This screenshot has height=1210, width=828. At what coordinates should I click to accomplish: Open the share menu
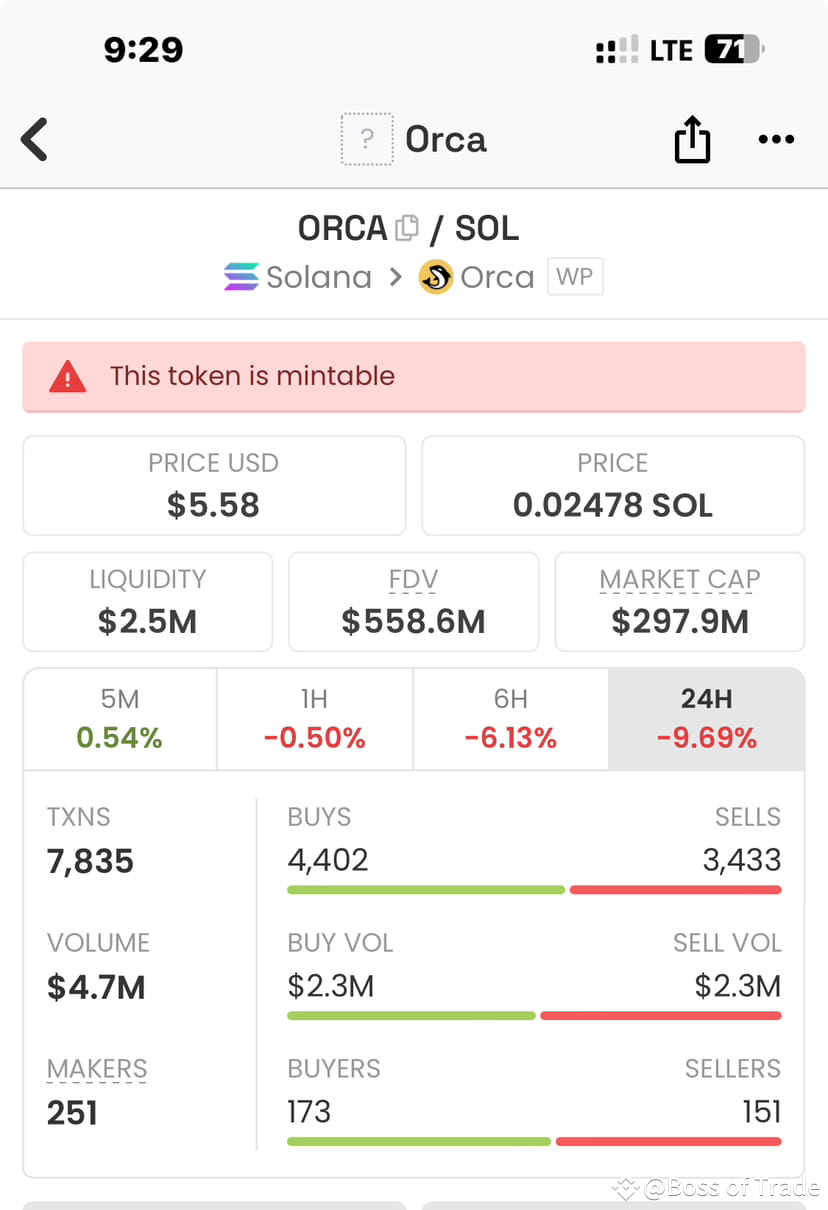pos(692,140)
